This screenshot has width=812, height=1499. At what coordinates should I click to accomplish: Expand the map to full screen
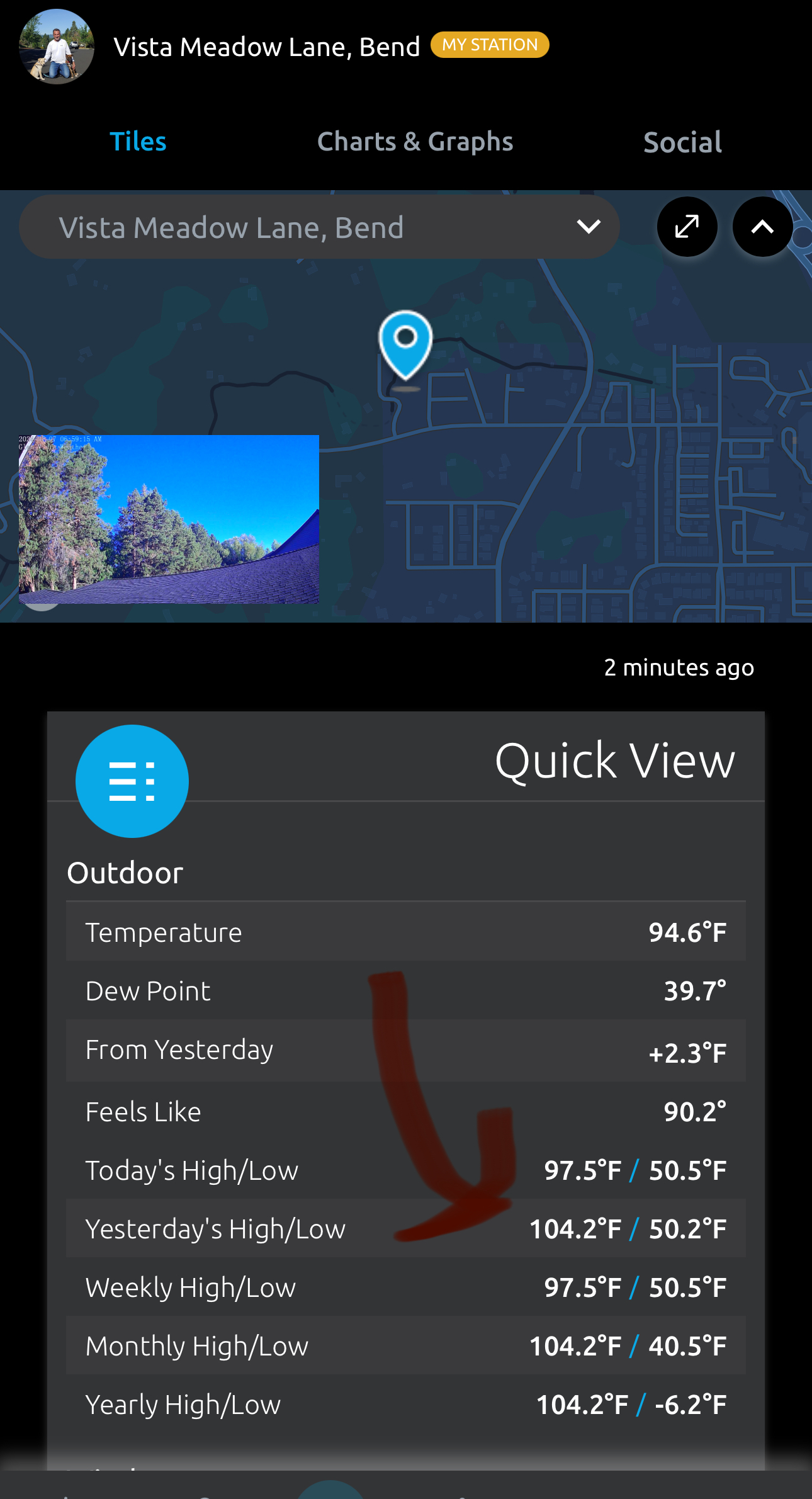(x=687, y=227)
